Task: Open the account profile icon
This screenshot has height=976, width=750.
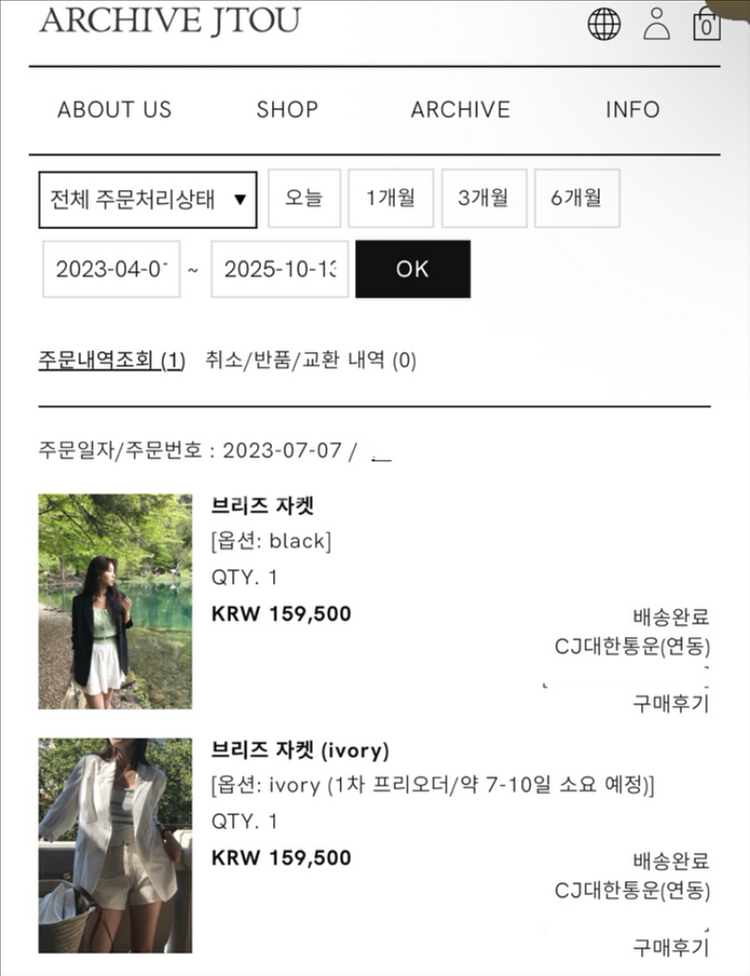Action: 656,22
